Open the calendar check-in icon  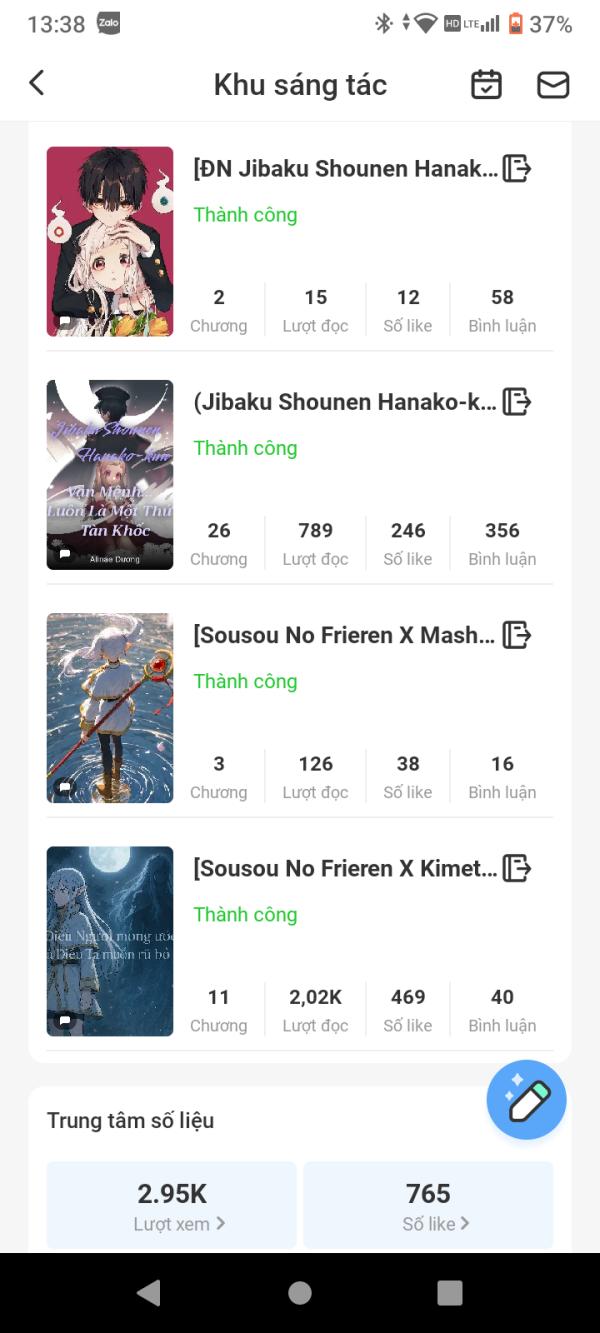(x=486, y=85)
